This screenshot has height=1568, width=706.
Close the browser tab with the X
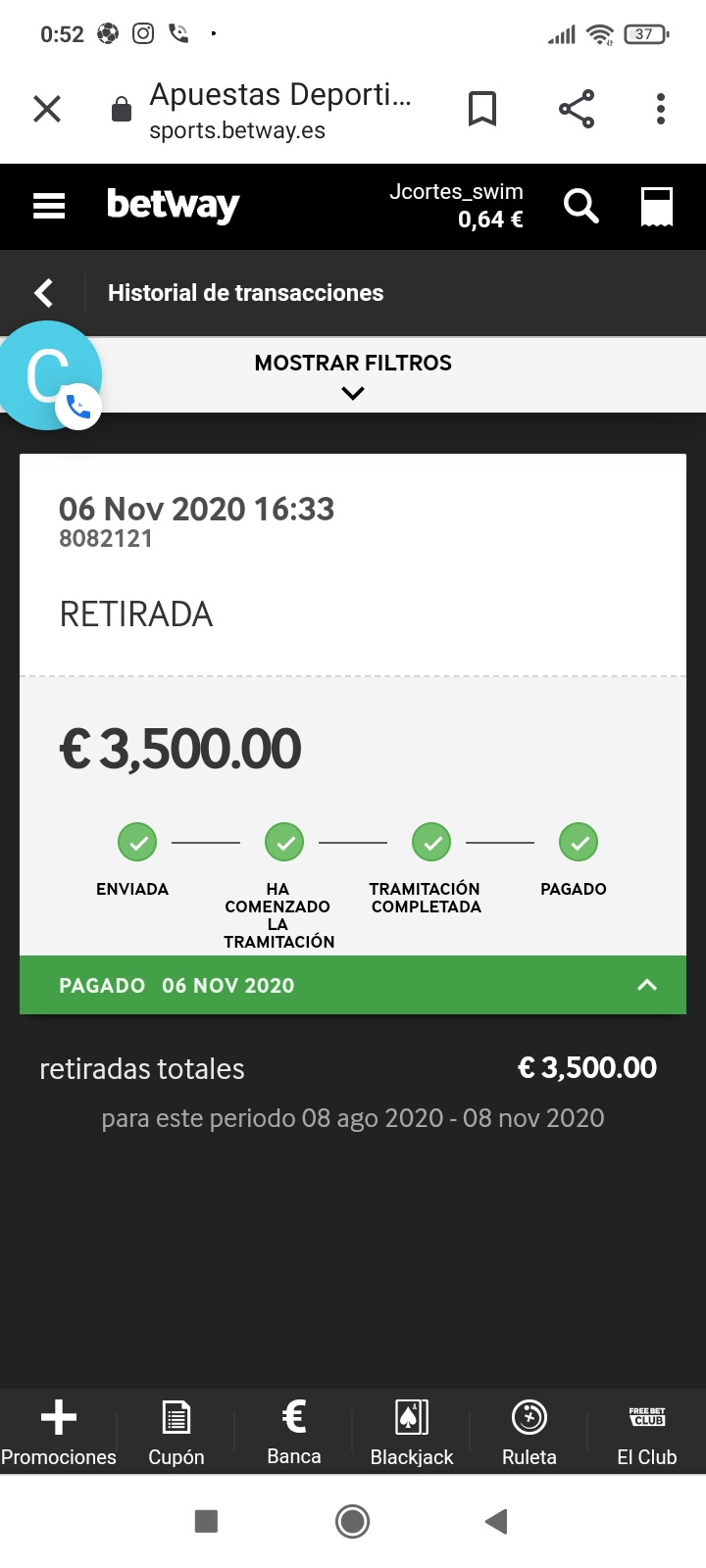click(x=47, y=109)
